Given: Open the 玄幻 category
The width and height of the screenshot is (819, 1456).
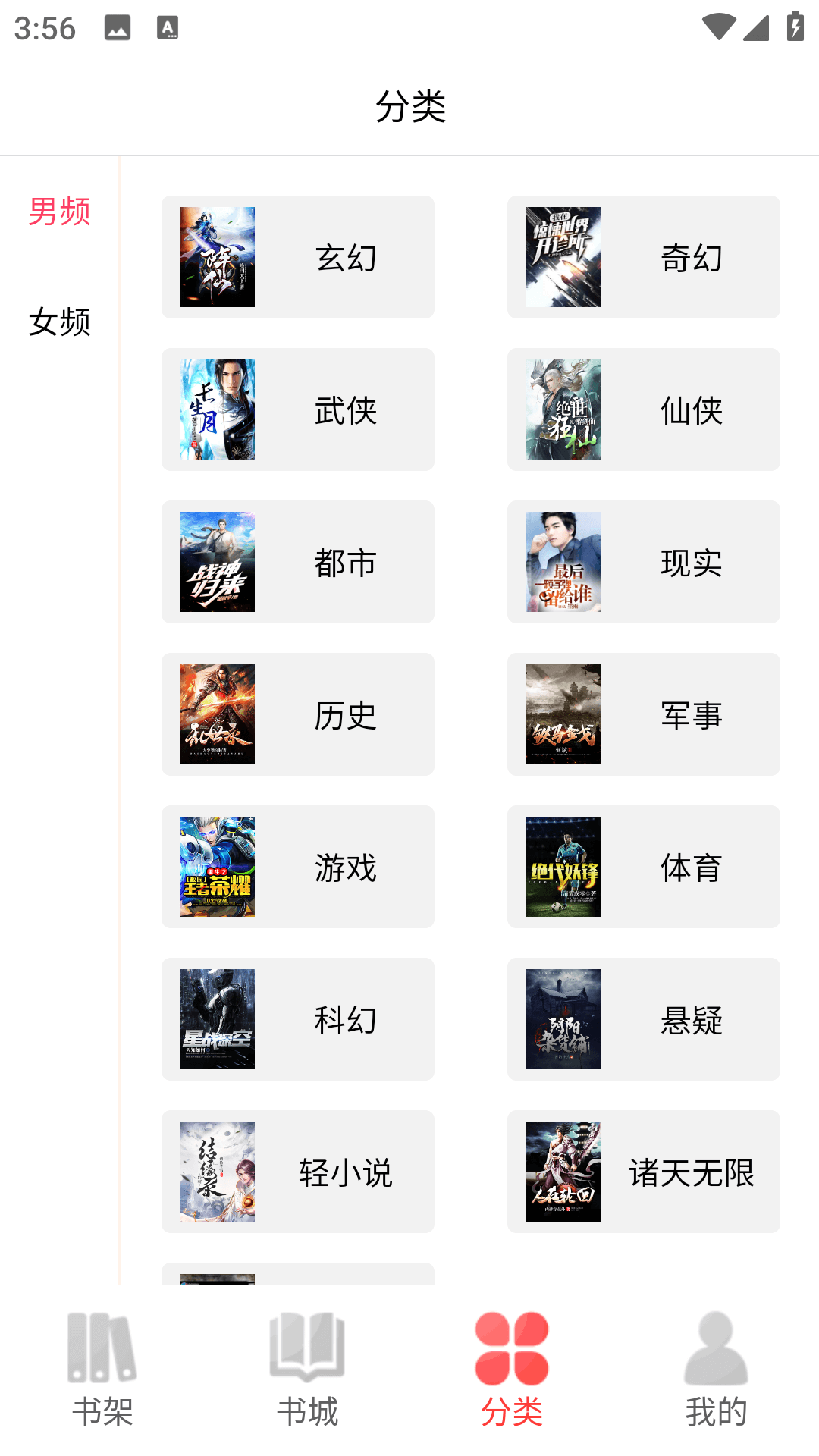Looking at the screenshot, I should point(297,257).
